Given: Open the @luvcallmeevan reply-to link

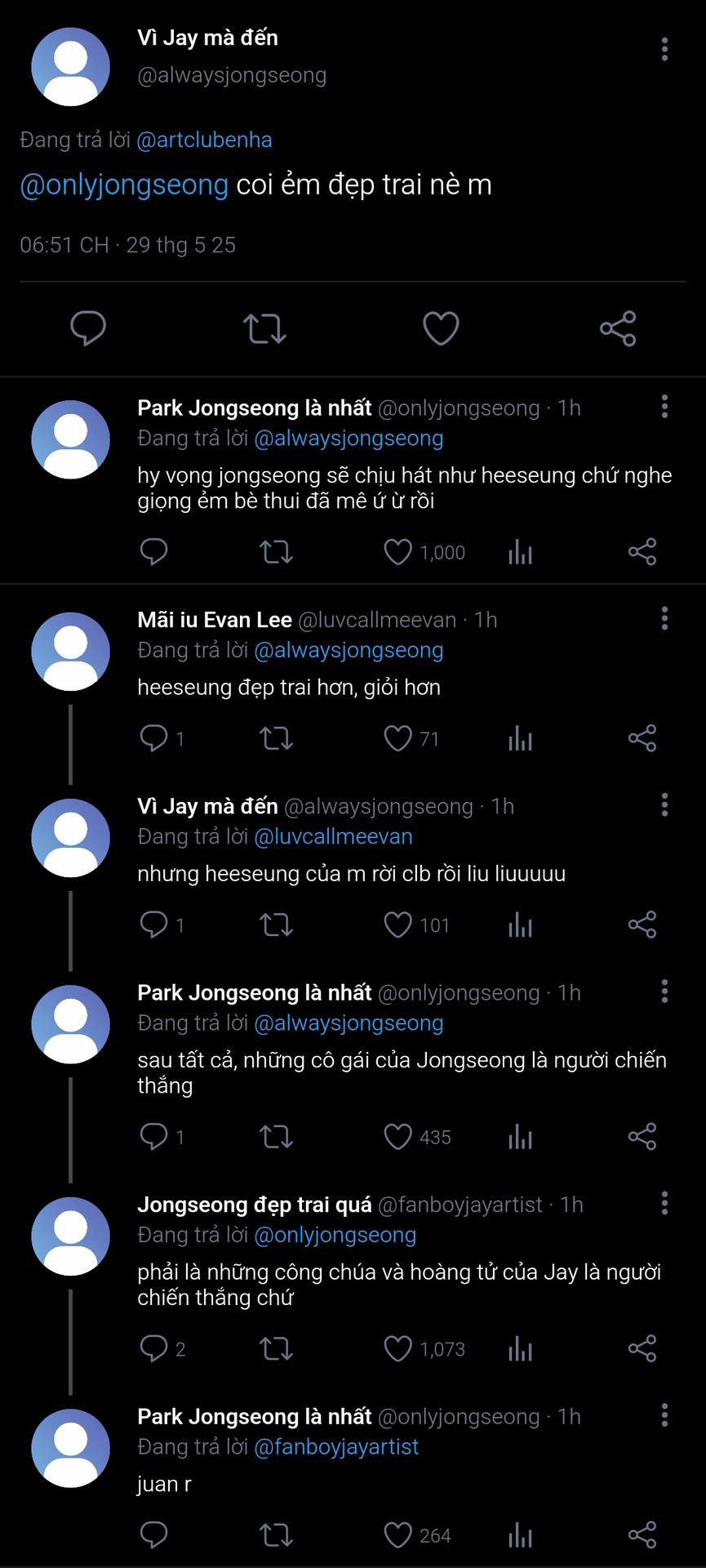Looking at the screenshot, I should click(x=333, y=837).
